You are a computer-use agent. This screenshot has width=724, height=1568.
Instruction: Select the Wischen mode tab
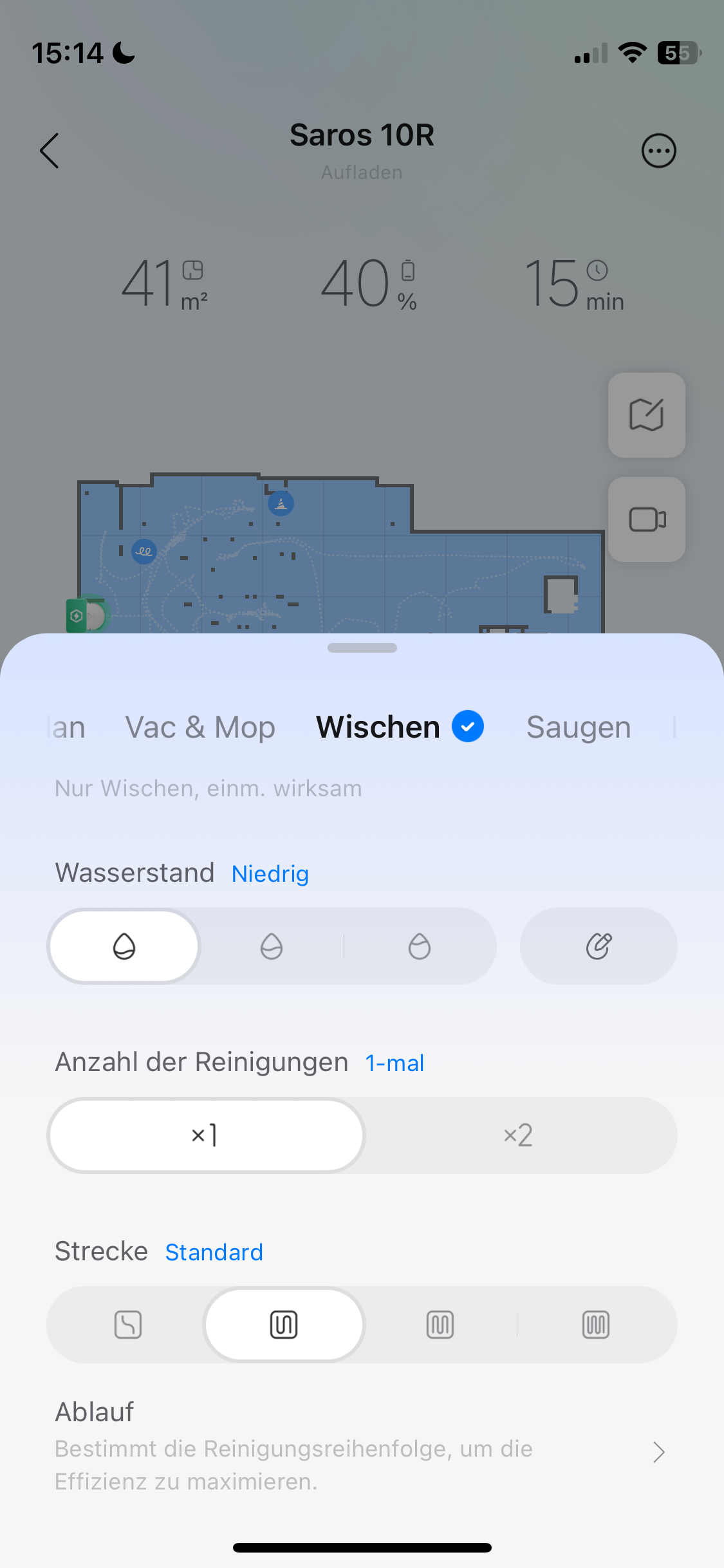tap(378, 727)
